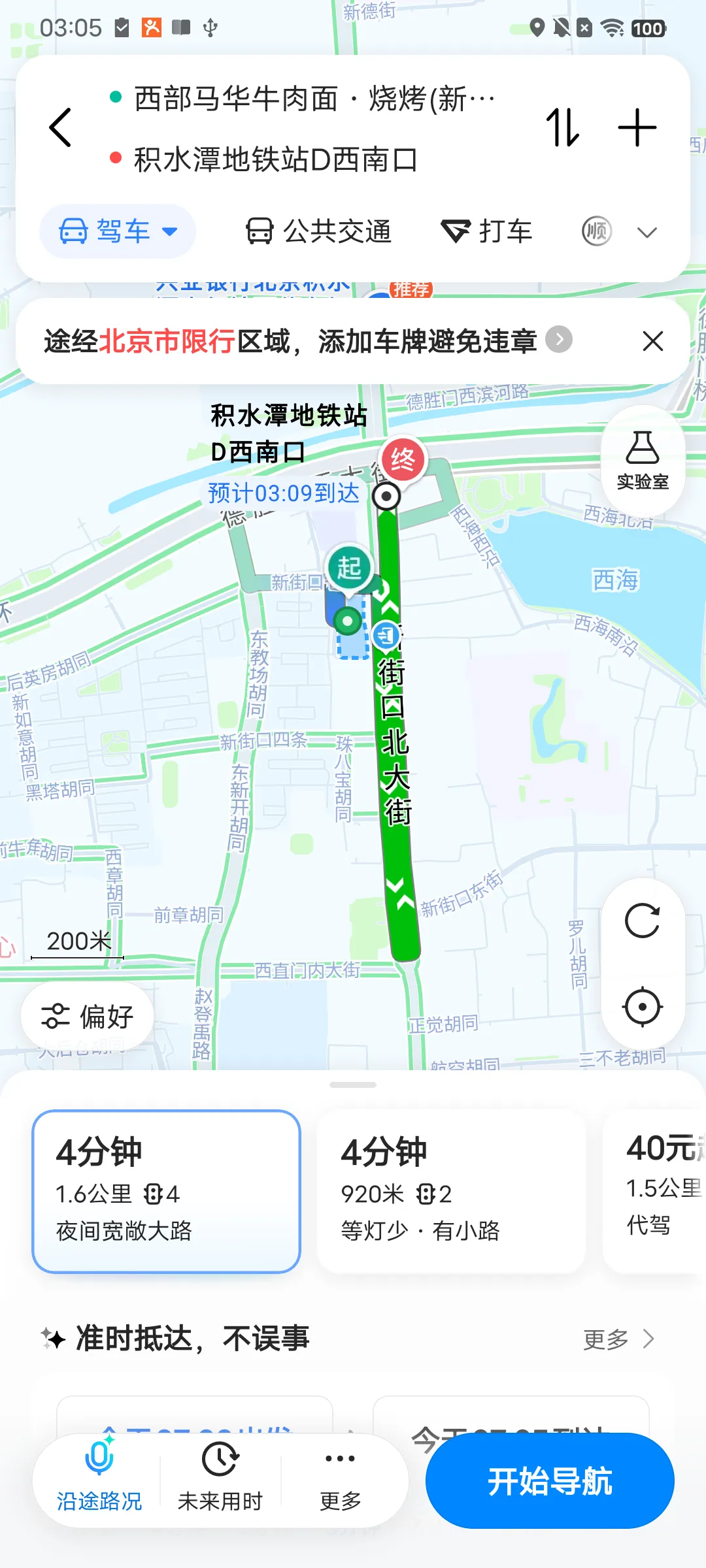Switch to 公共交通 tab
This screenshot has height=1568, width=706.
point(318,231)
